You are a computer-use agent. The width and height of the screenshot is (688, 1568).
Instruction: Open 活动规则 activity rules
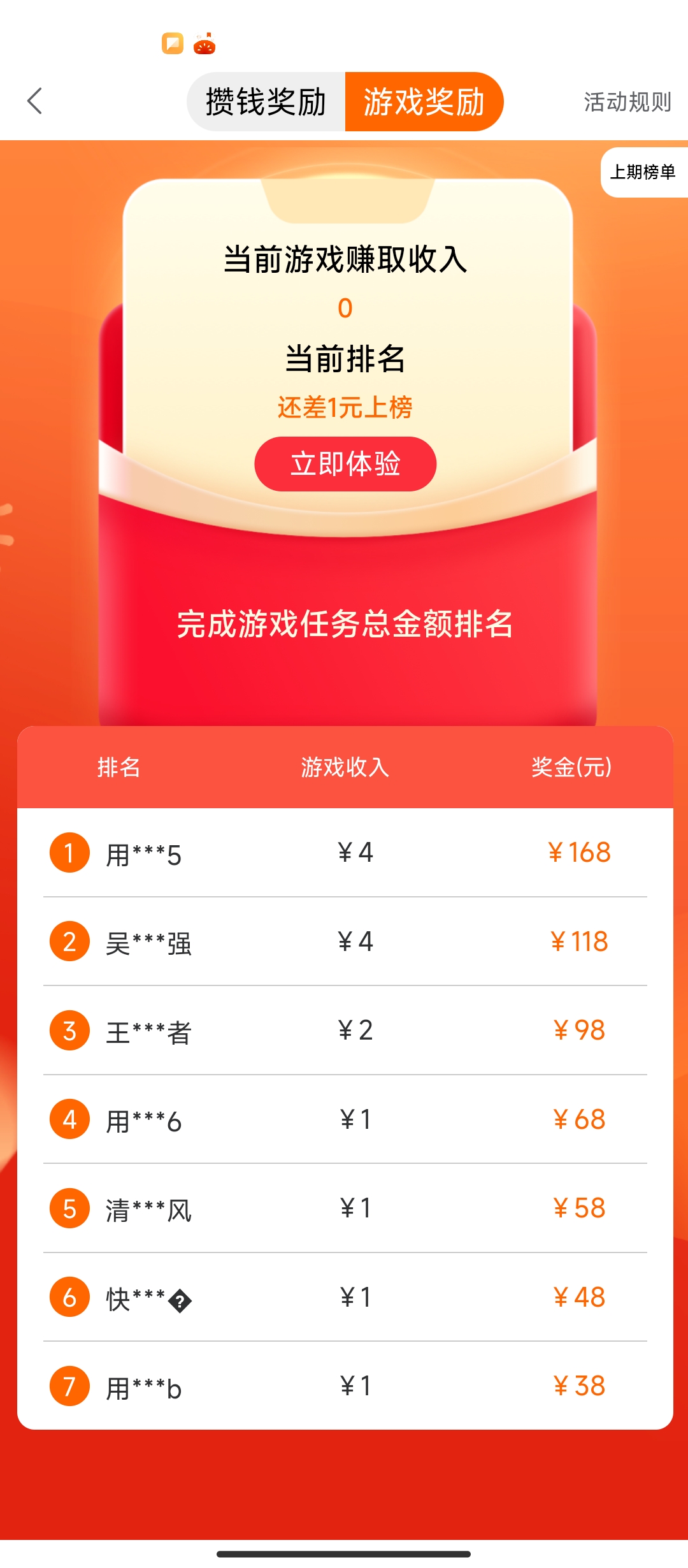(x=627, y=102)
